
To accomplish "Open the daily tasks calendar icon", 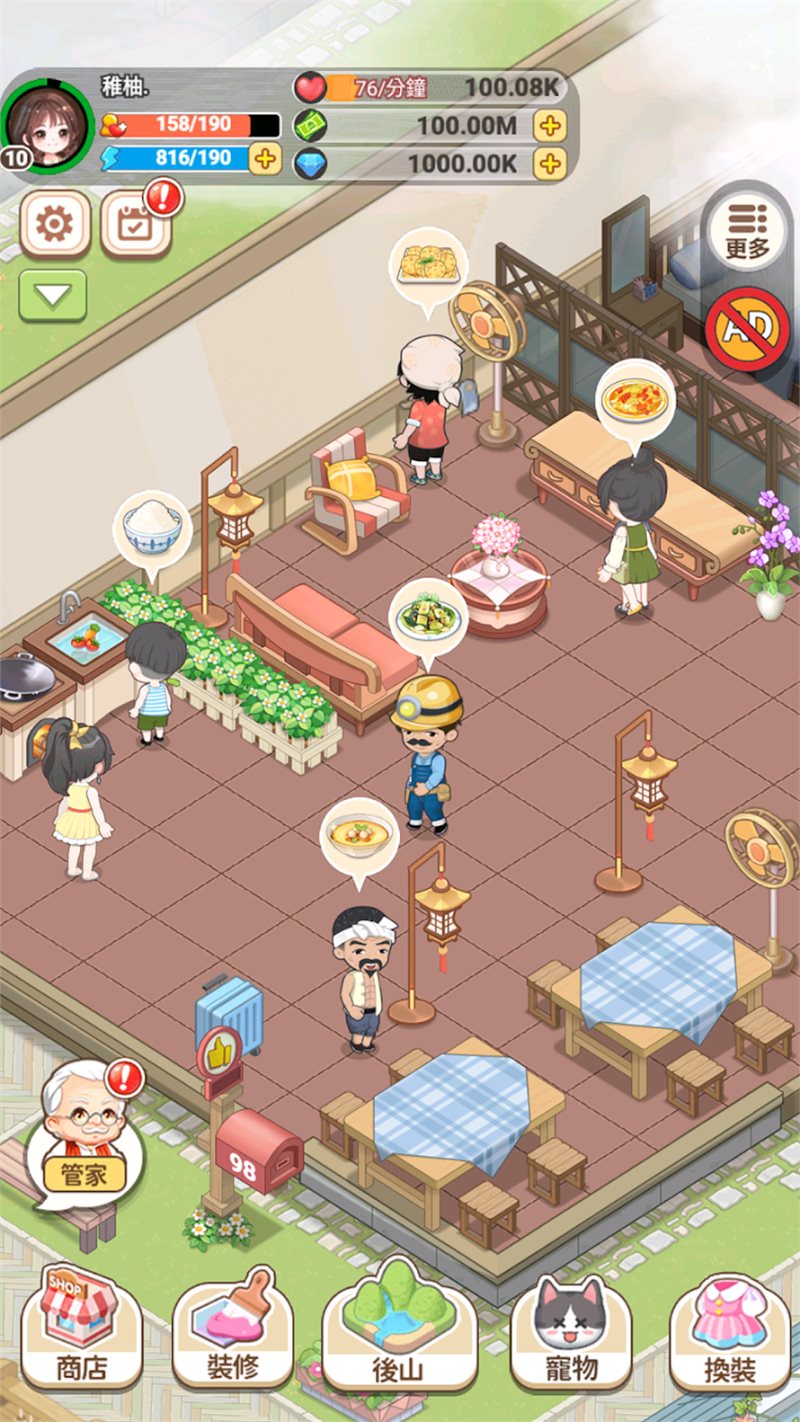I will [x=135, y=225].
